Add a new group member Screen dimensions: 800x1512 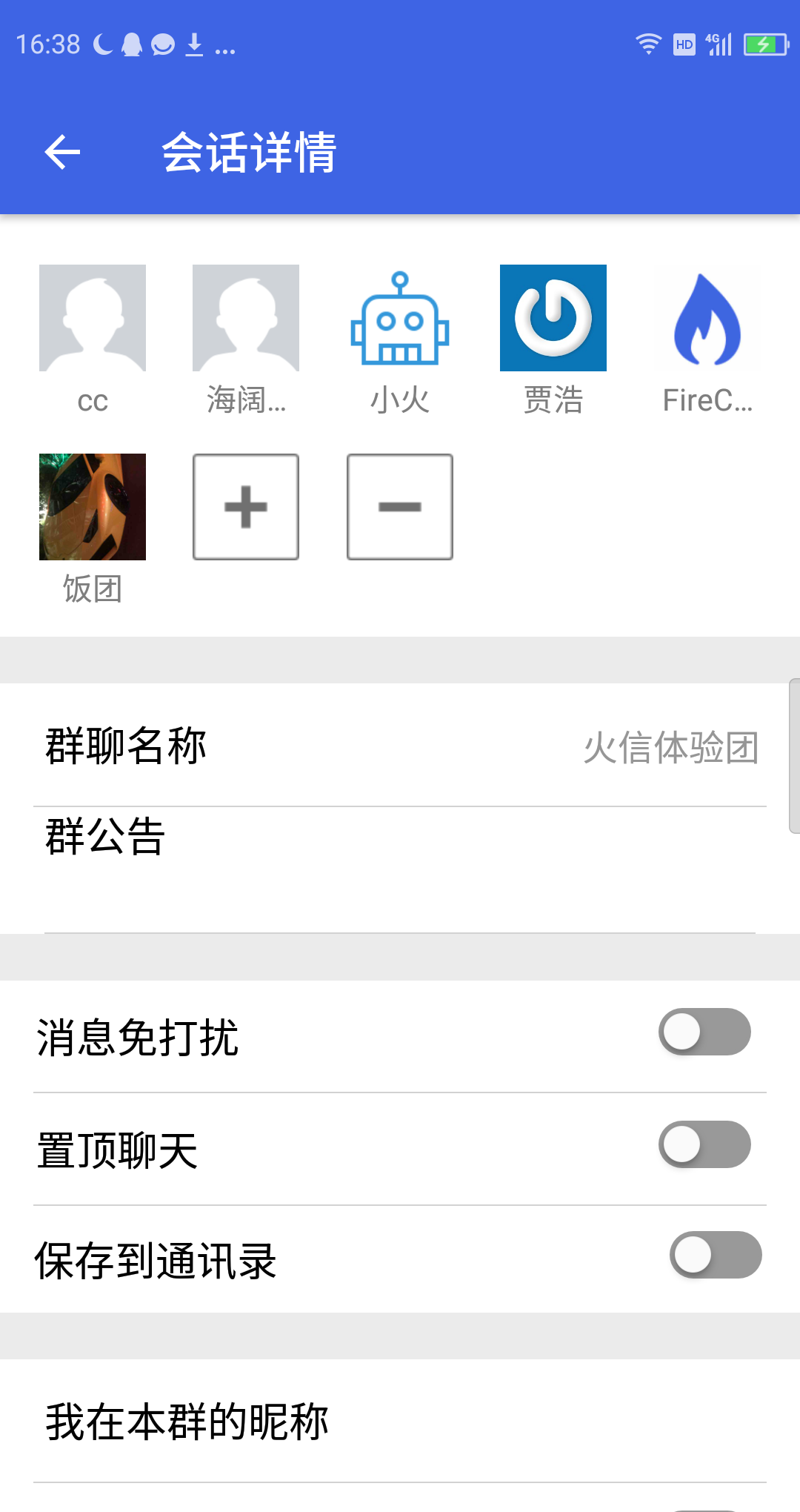246,507
